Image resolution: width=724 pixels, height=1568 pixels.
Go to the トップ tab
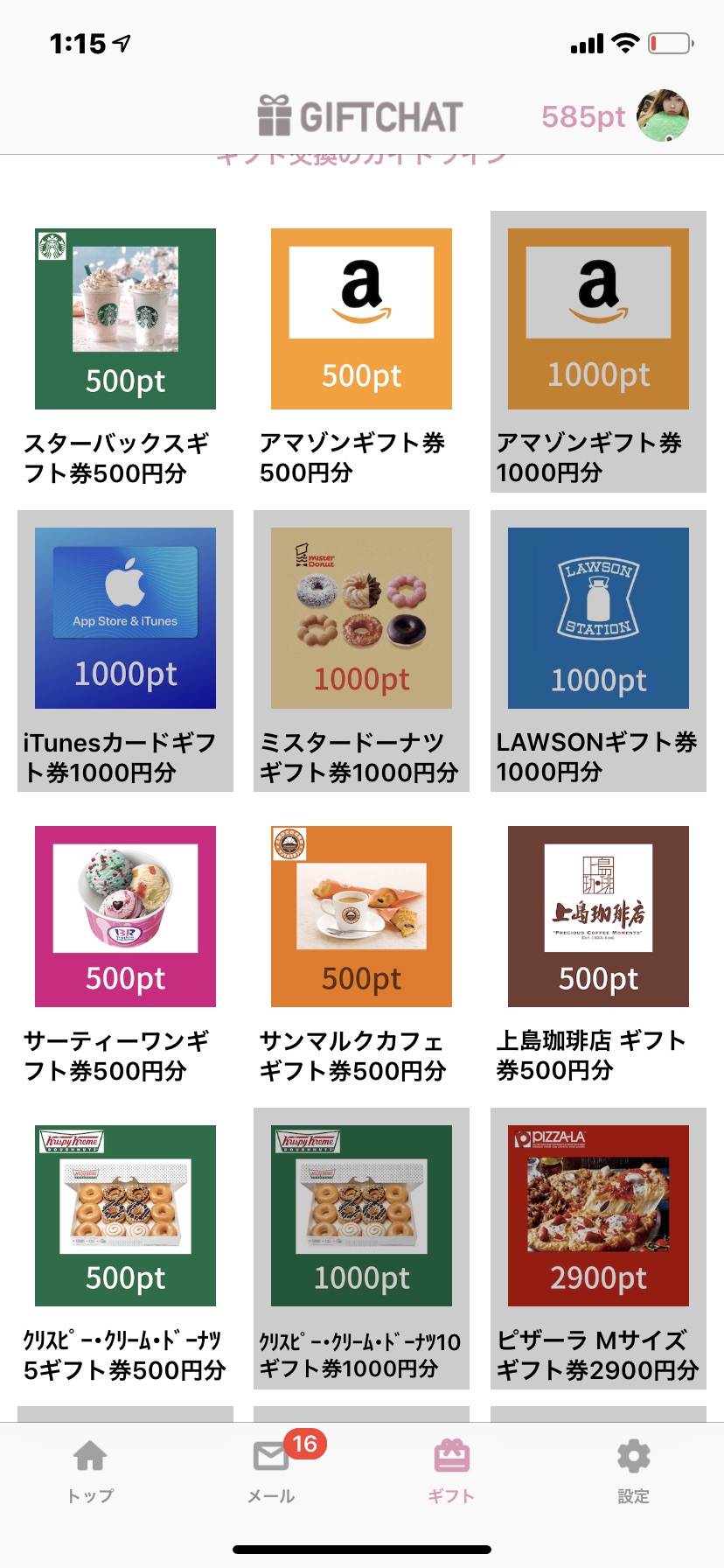pos(90,1472)
